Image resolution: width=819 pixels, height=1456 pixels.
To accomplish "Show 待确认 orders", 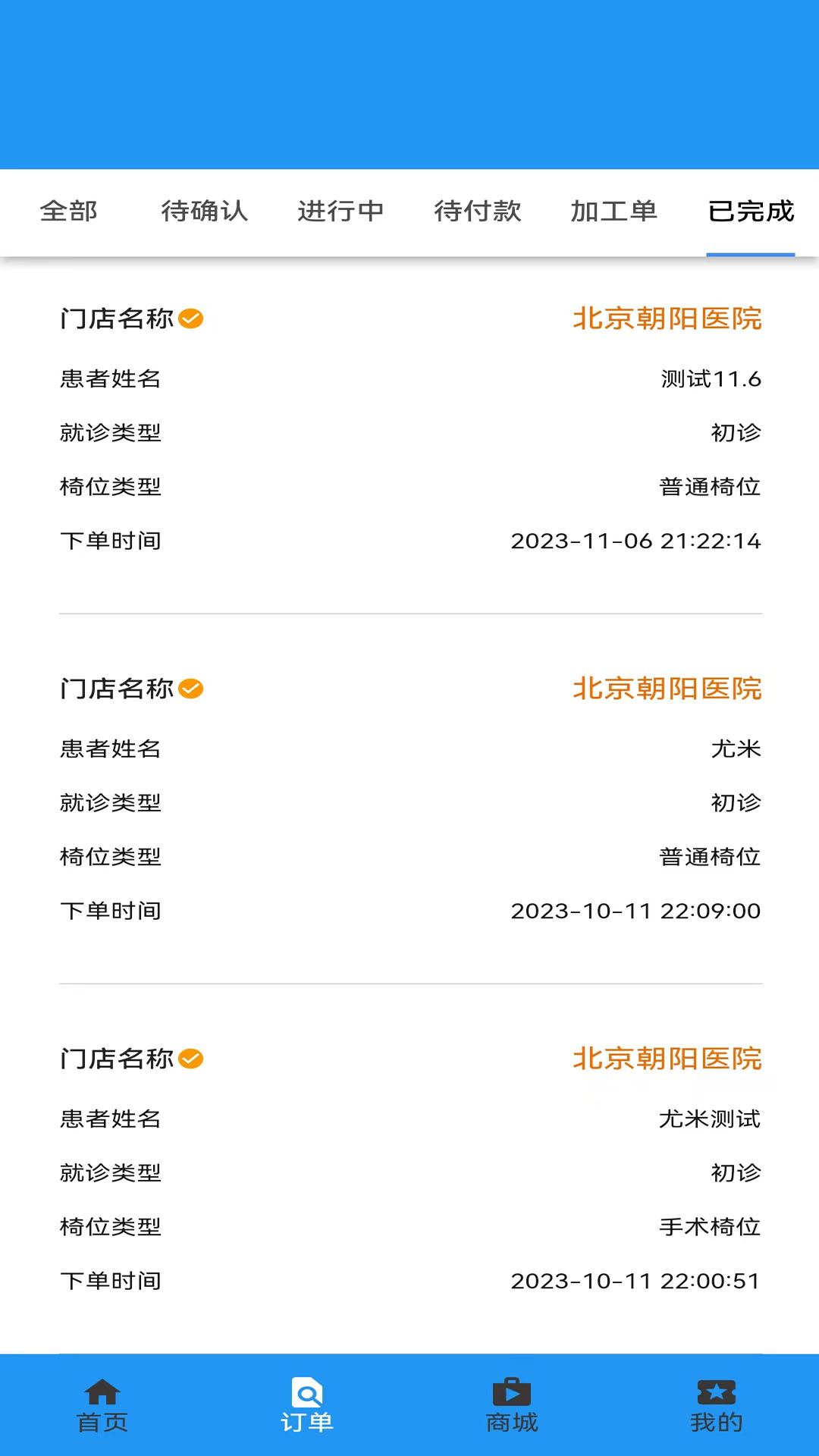I will (205, 212).
